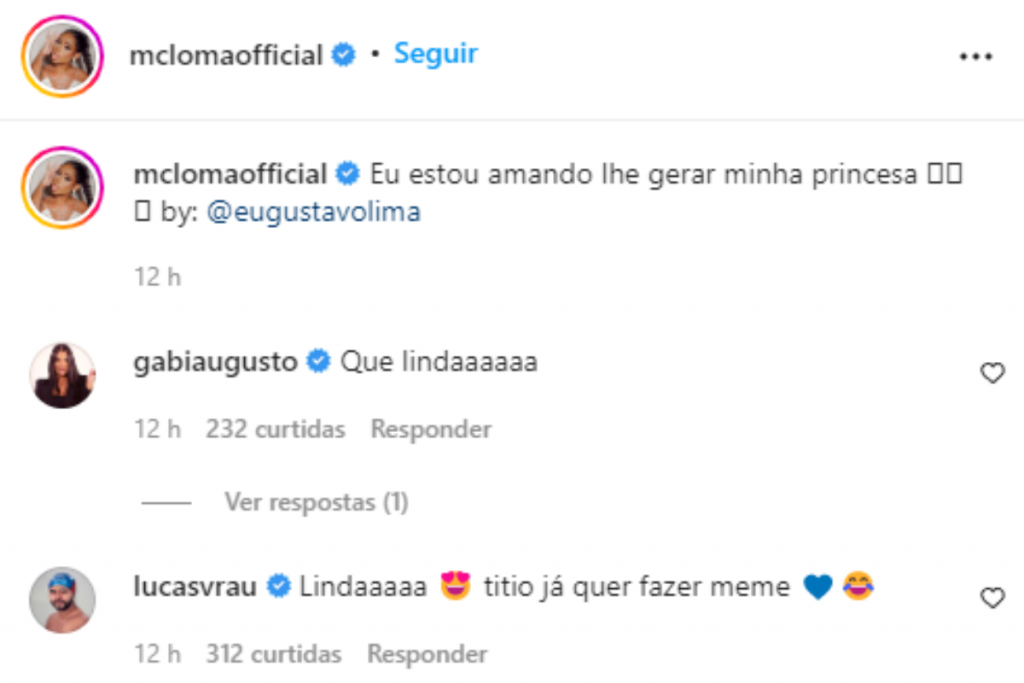This screenshot has height=683, width=1024.
Task: Follow mclomaofficial with the Seguir button
Action: [435, 54]
